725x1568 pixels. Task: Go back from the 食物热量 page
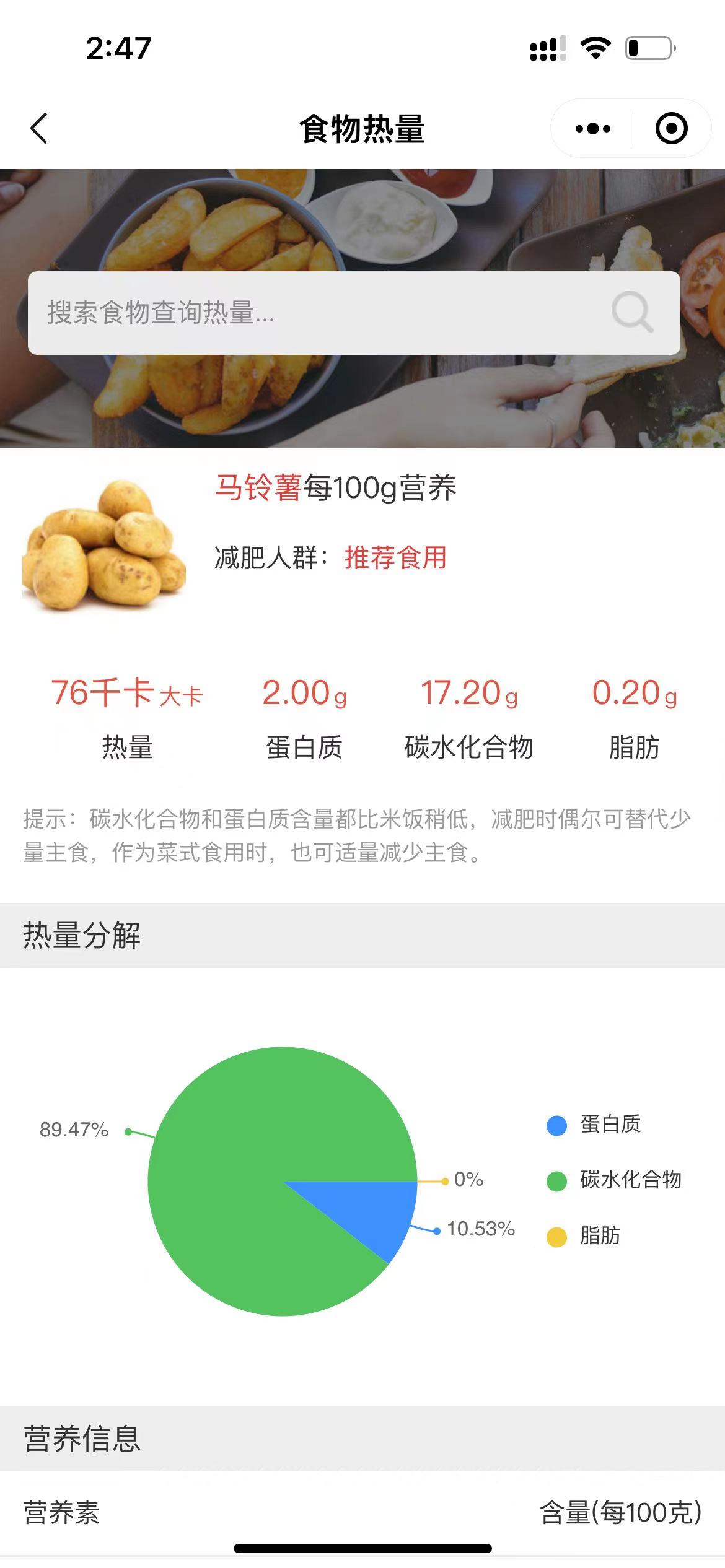39,129
